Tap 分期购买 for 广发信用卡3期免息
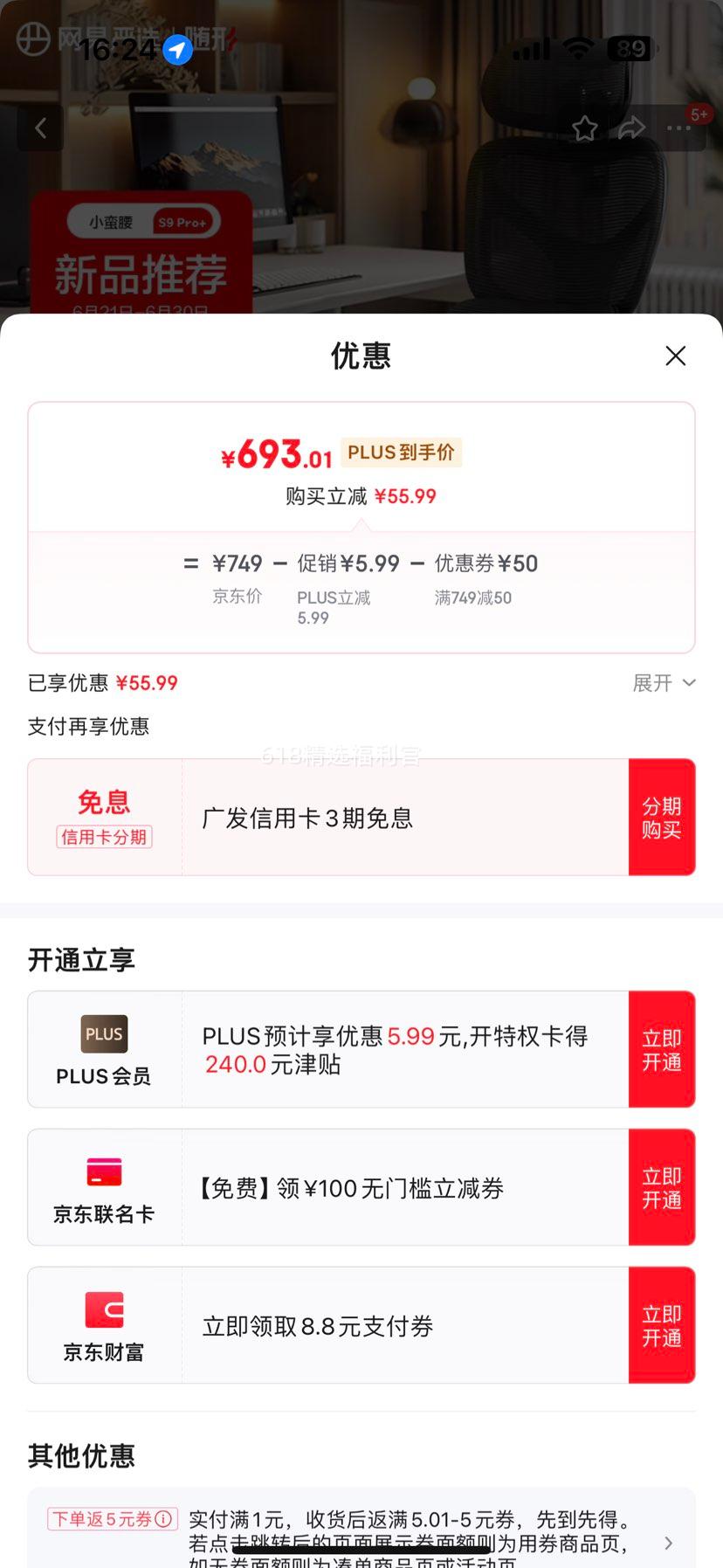 point(661,818)
